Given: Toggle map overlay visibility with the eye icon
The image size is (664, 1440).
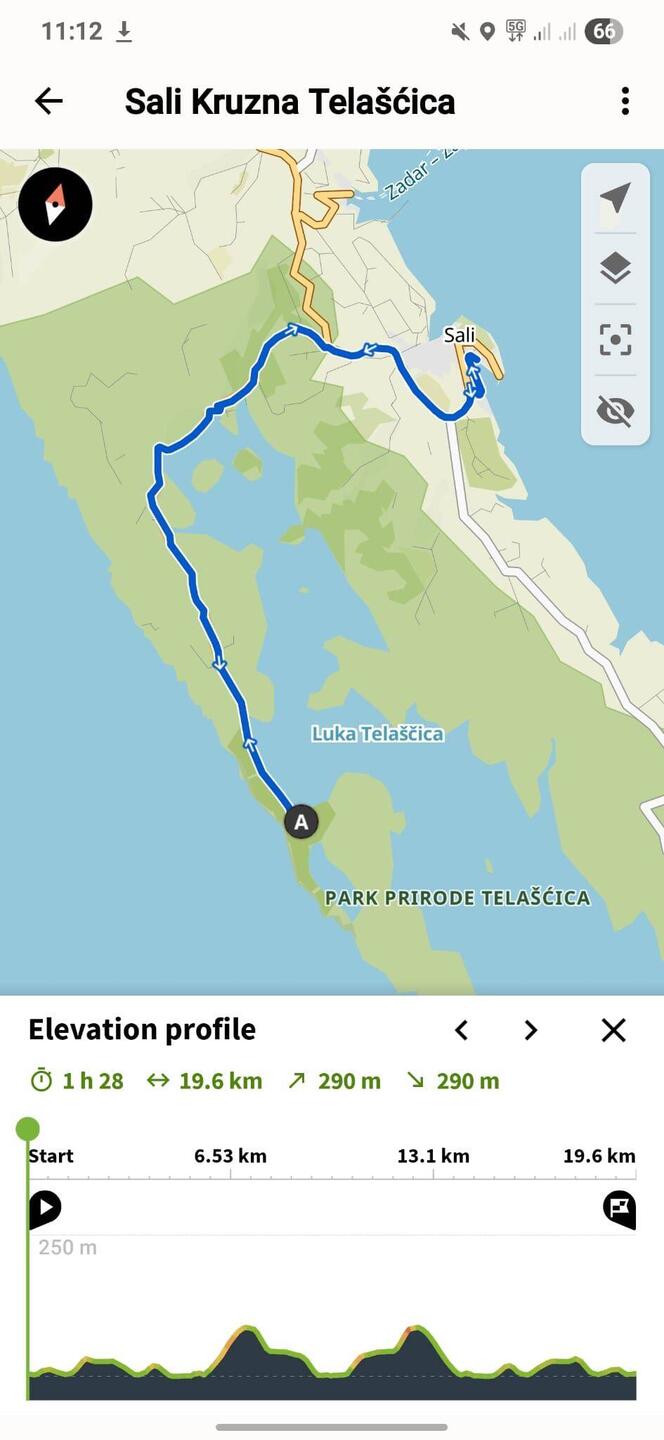Looking at the screenshot, I should (x=615, y=410).
